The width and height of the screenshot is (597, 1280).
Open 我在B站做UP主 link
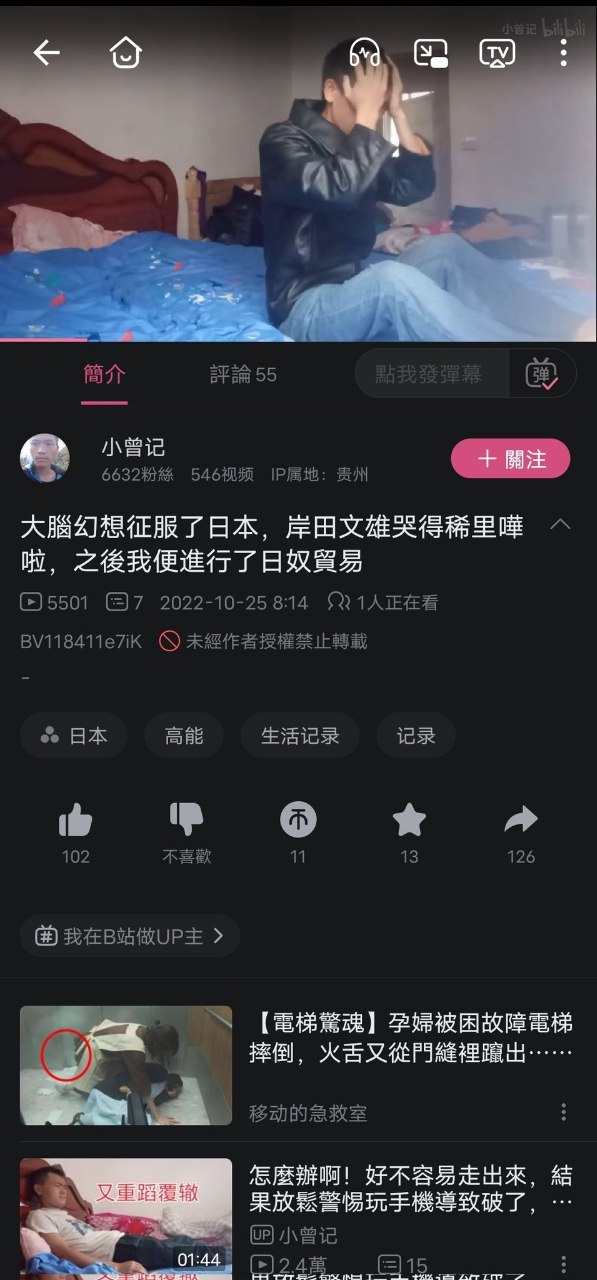pos(130,936)
